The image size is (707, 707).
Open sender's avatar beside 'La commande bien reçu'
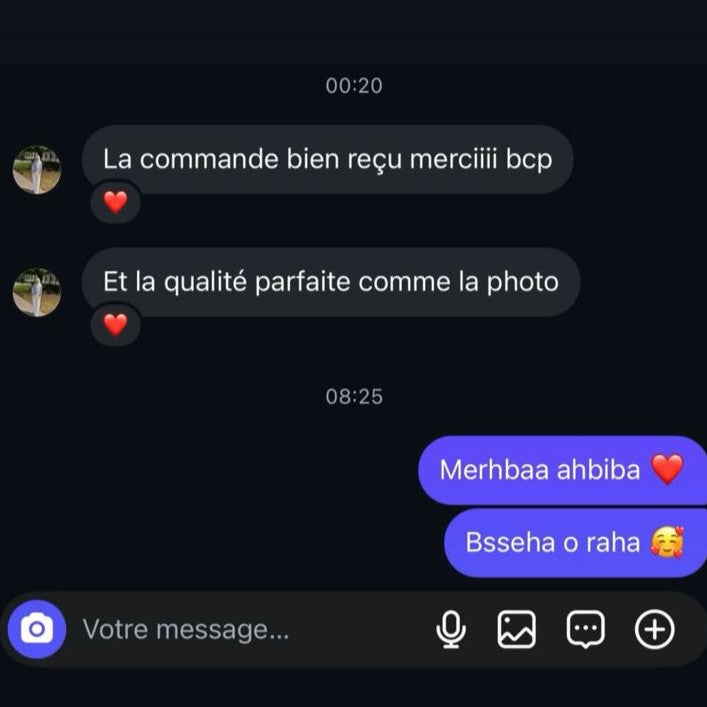click(x=37, y=169)
